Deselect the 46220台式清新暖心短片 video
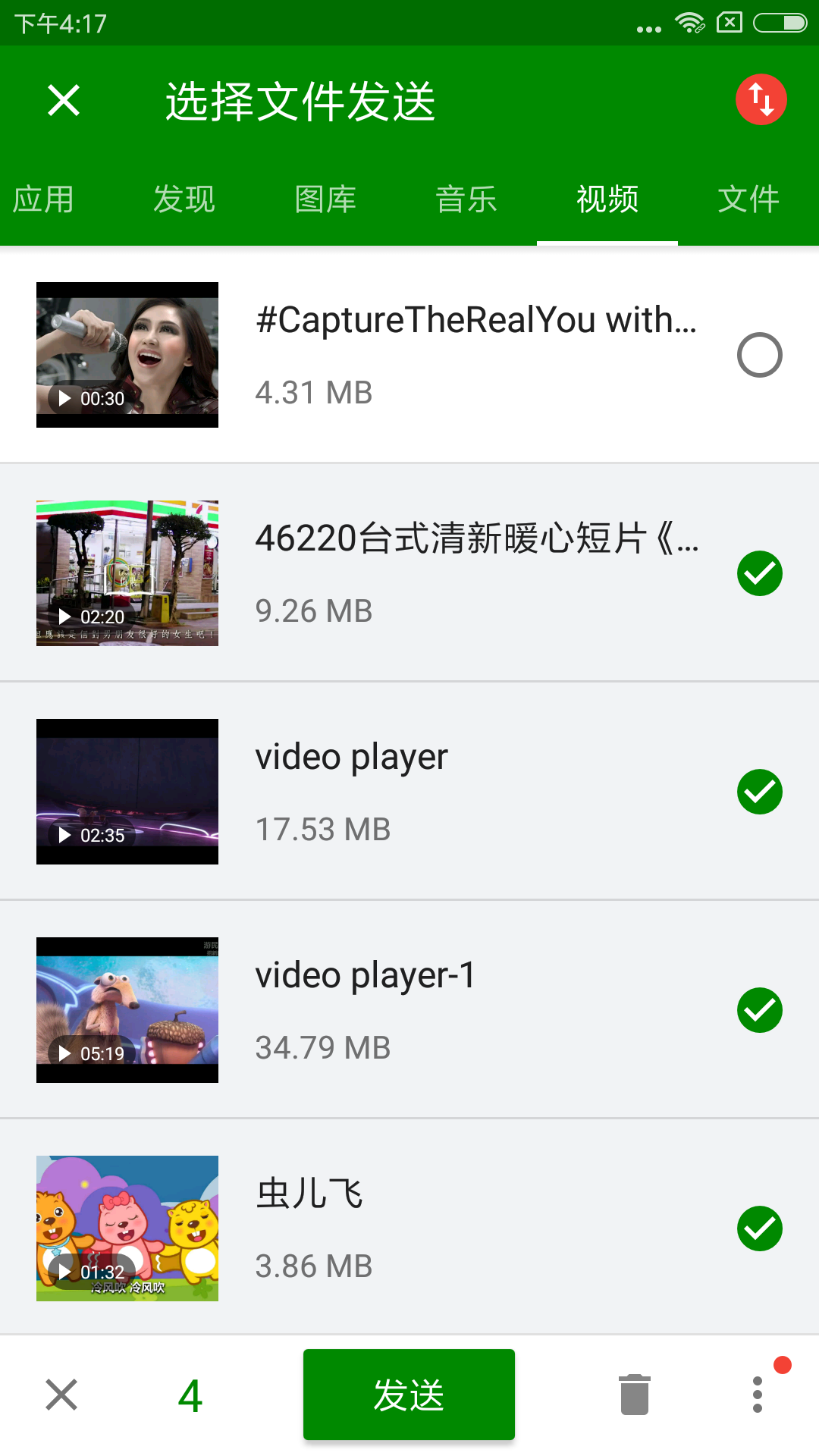 click(759, 573)
